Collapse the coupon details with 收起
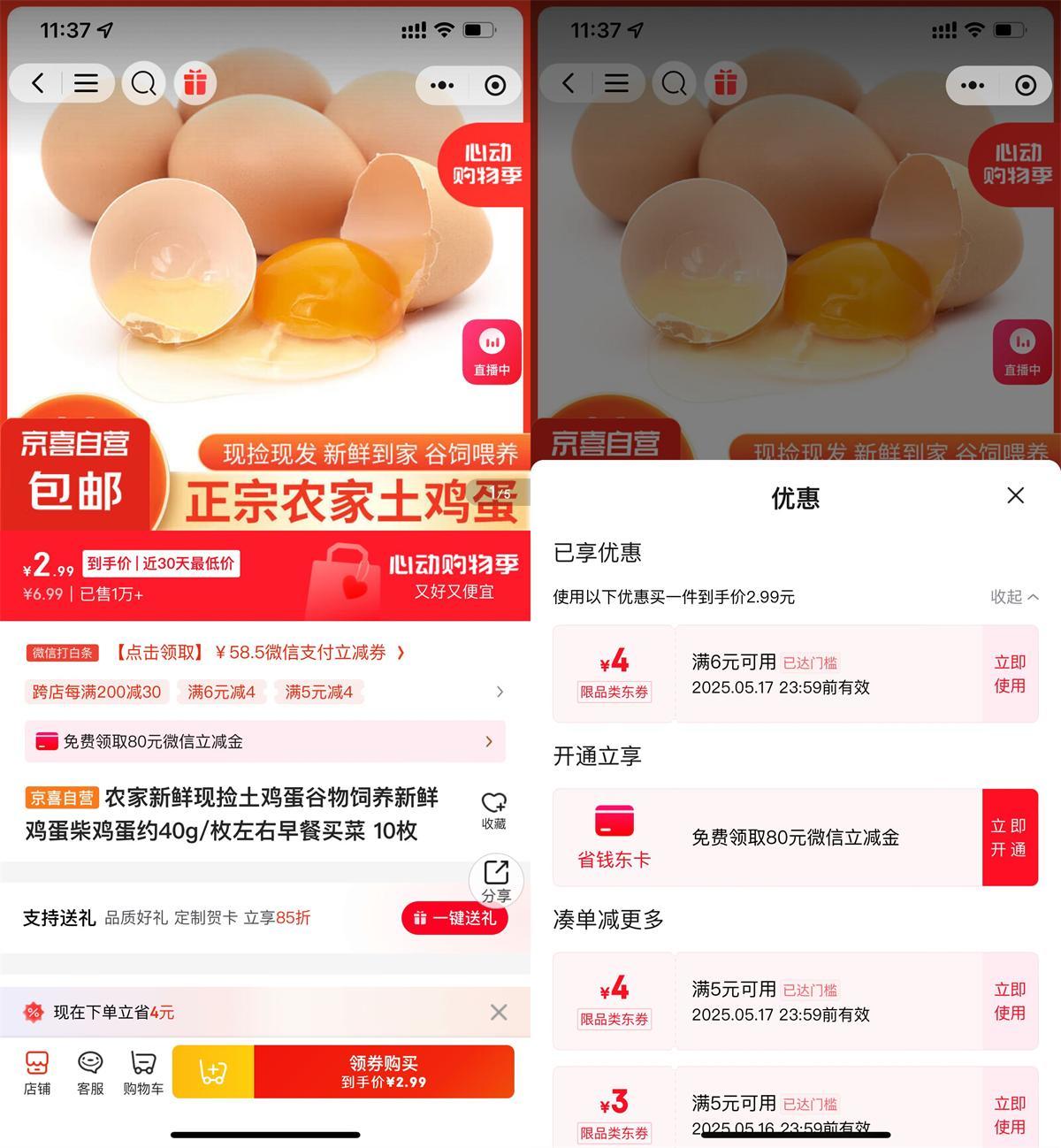 [x=1014, y=597]
